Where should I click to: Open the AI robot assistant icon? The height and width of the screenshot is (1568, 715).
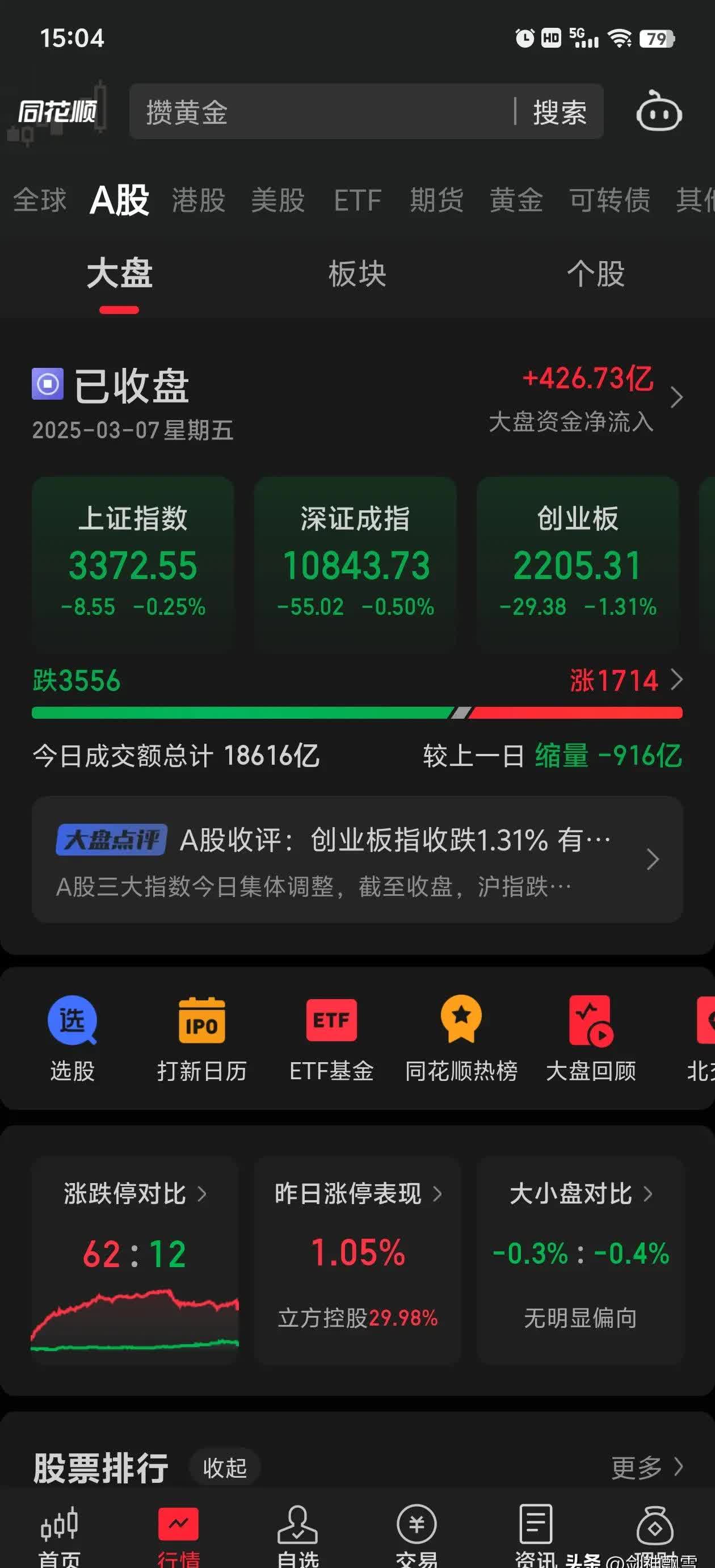658,112
